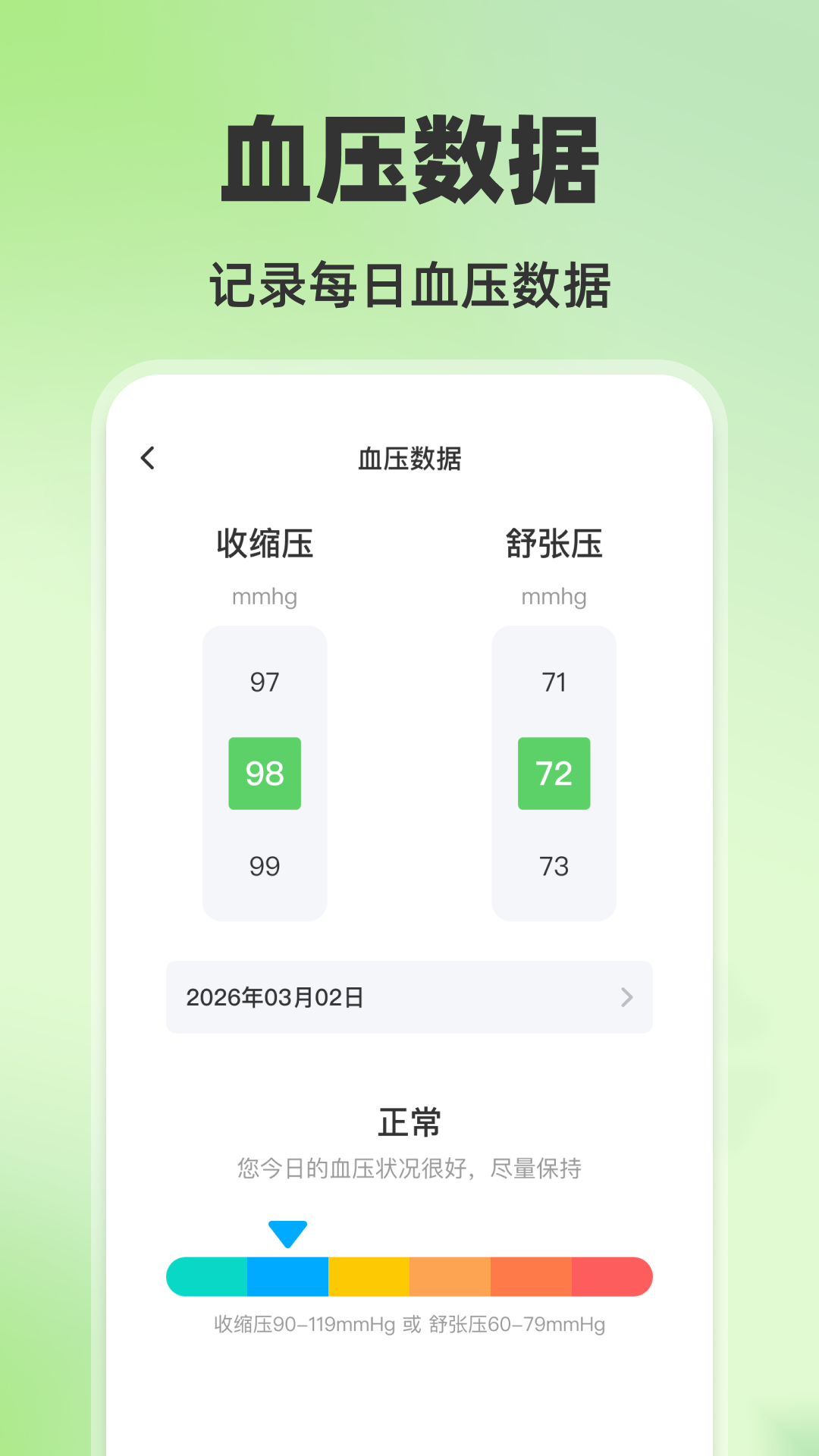Click the selected systolic value 98
This screenshot has width=819, height=1456.
click(x=264, y=773)
